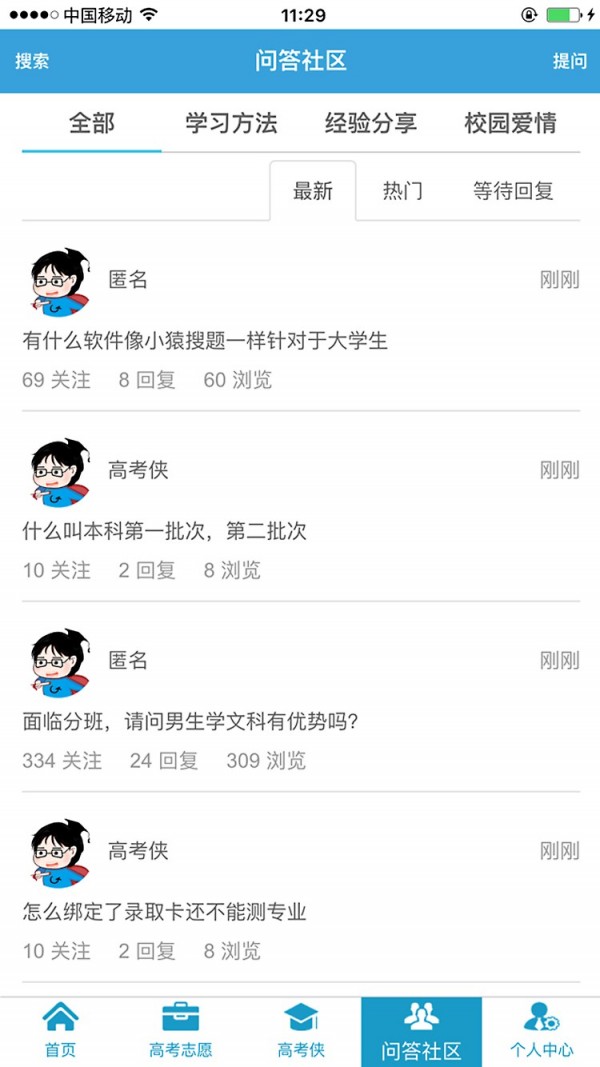600x1067 pixels.
Task: Open question 面临分班，请问男生学文科有优势吗？
Action: point(190,721)
